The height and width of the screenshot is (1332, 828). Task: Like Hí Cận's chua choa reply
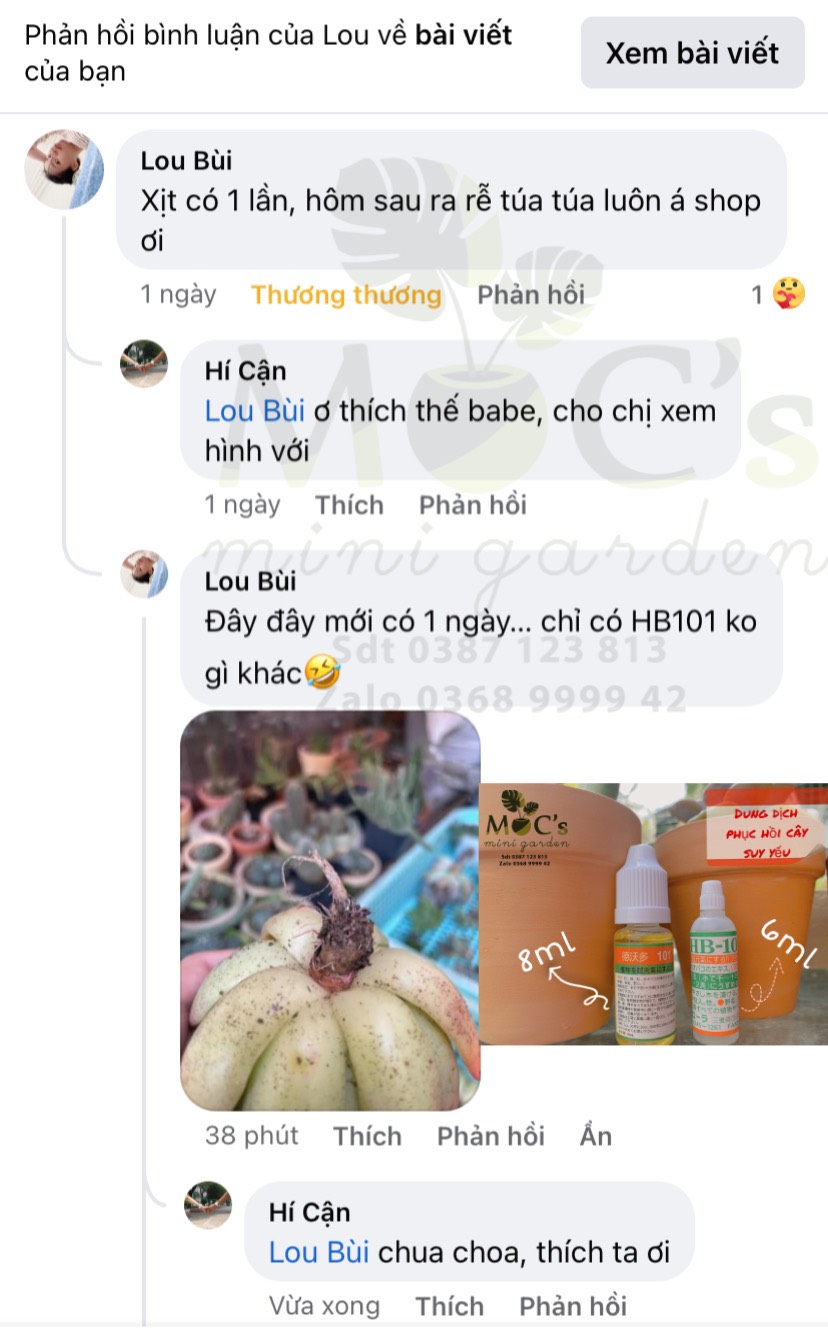tap(450, 1306)
